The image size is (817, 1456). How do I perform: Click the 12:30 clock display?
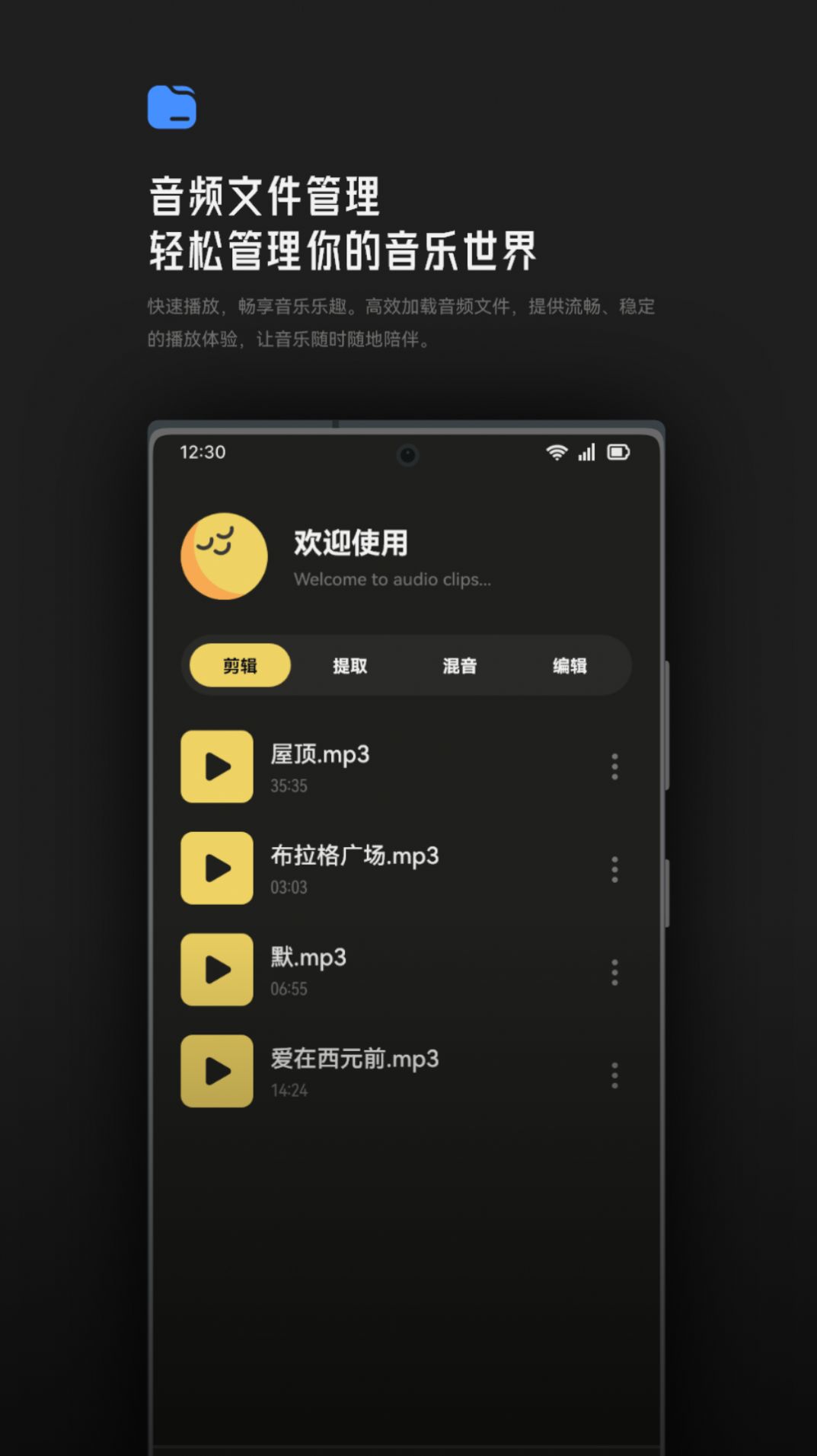[202, 451]
